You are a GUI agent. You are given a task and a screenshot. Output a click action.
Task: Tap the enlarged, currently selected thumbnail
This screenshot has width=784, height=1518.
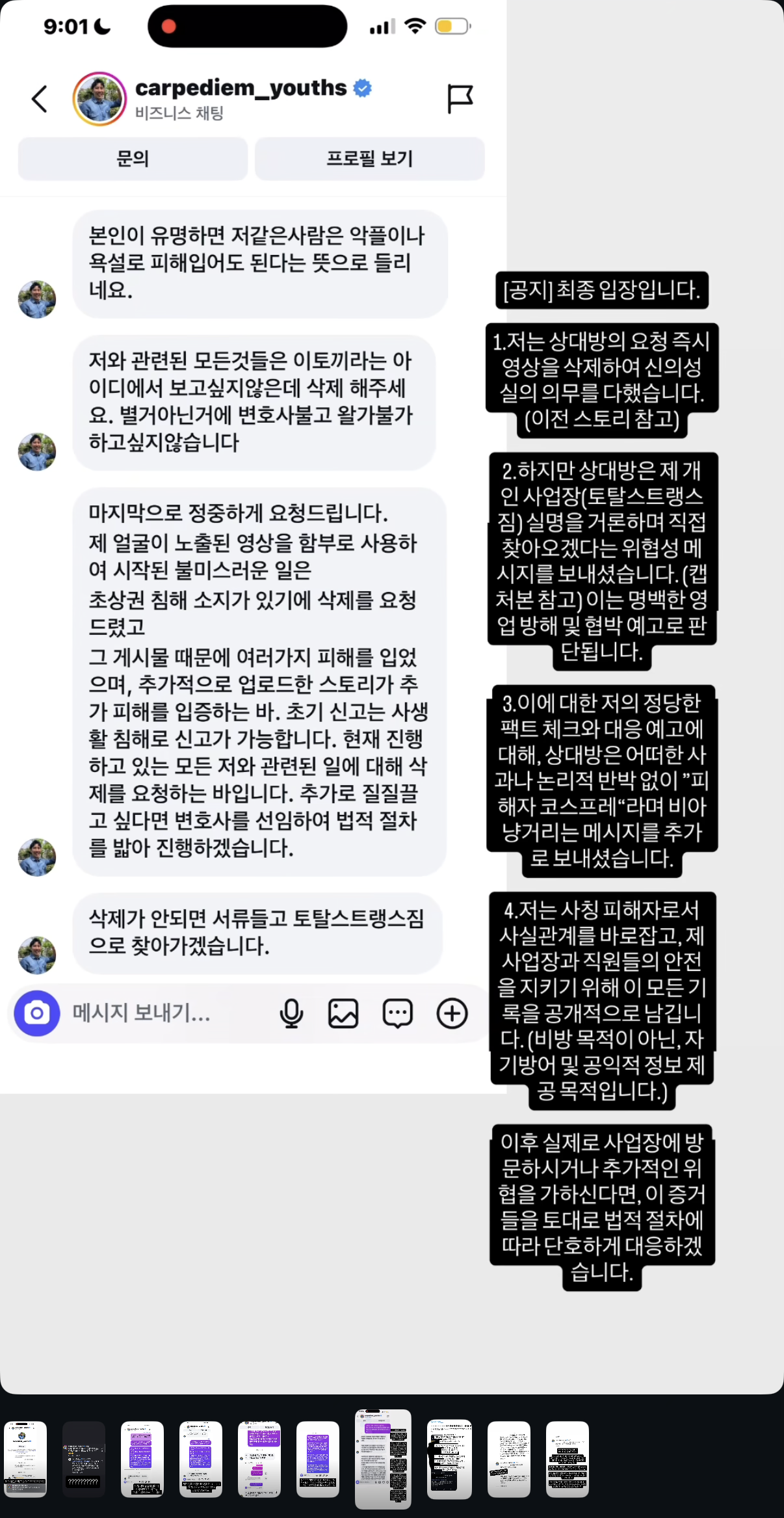pyautogui.click(x=383, y=1459)
